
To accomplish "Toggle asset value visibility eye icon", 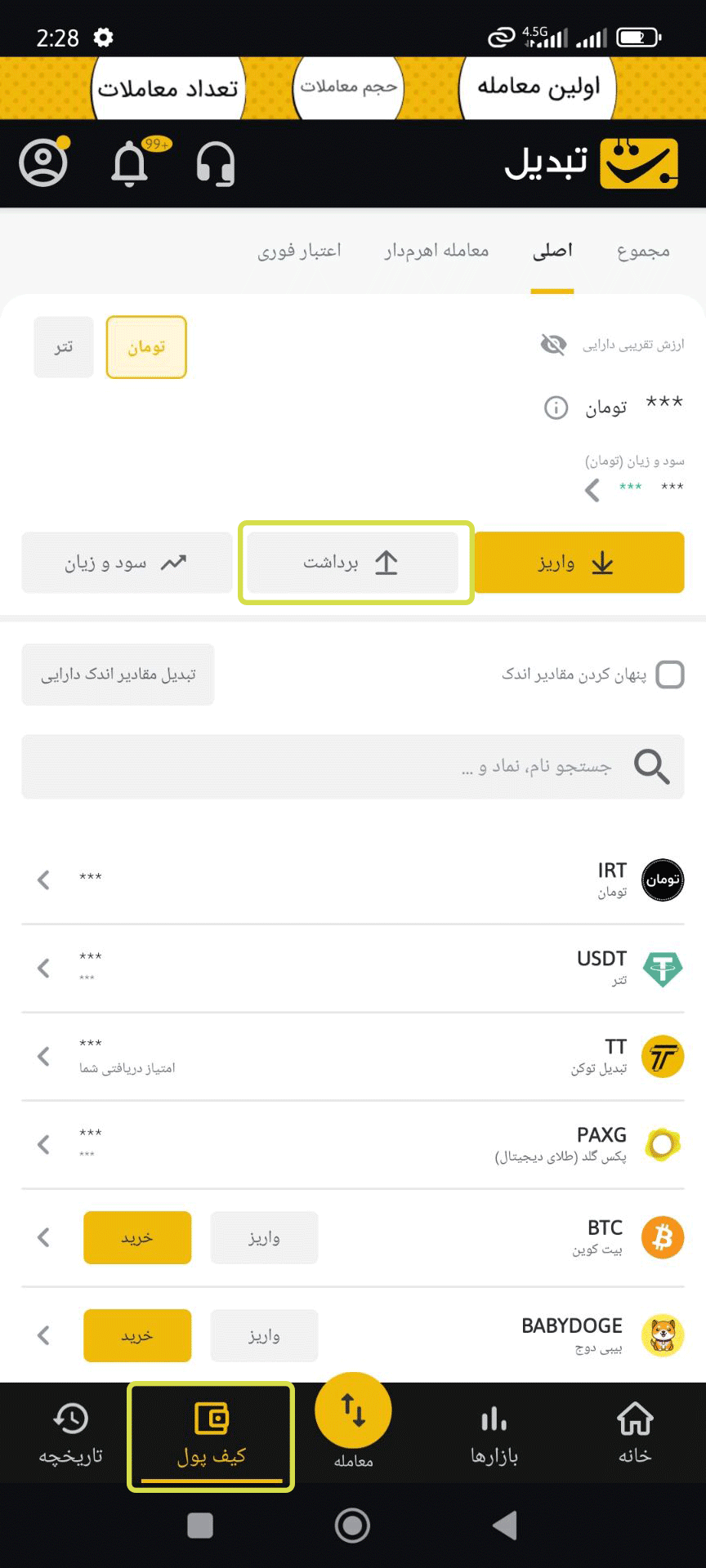I will (x=554, y=345).
